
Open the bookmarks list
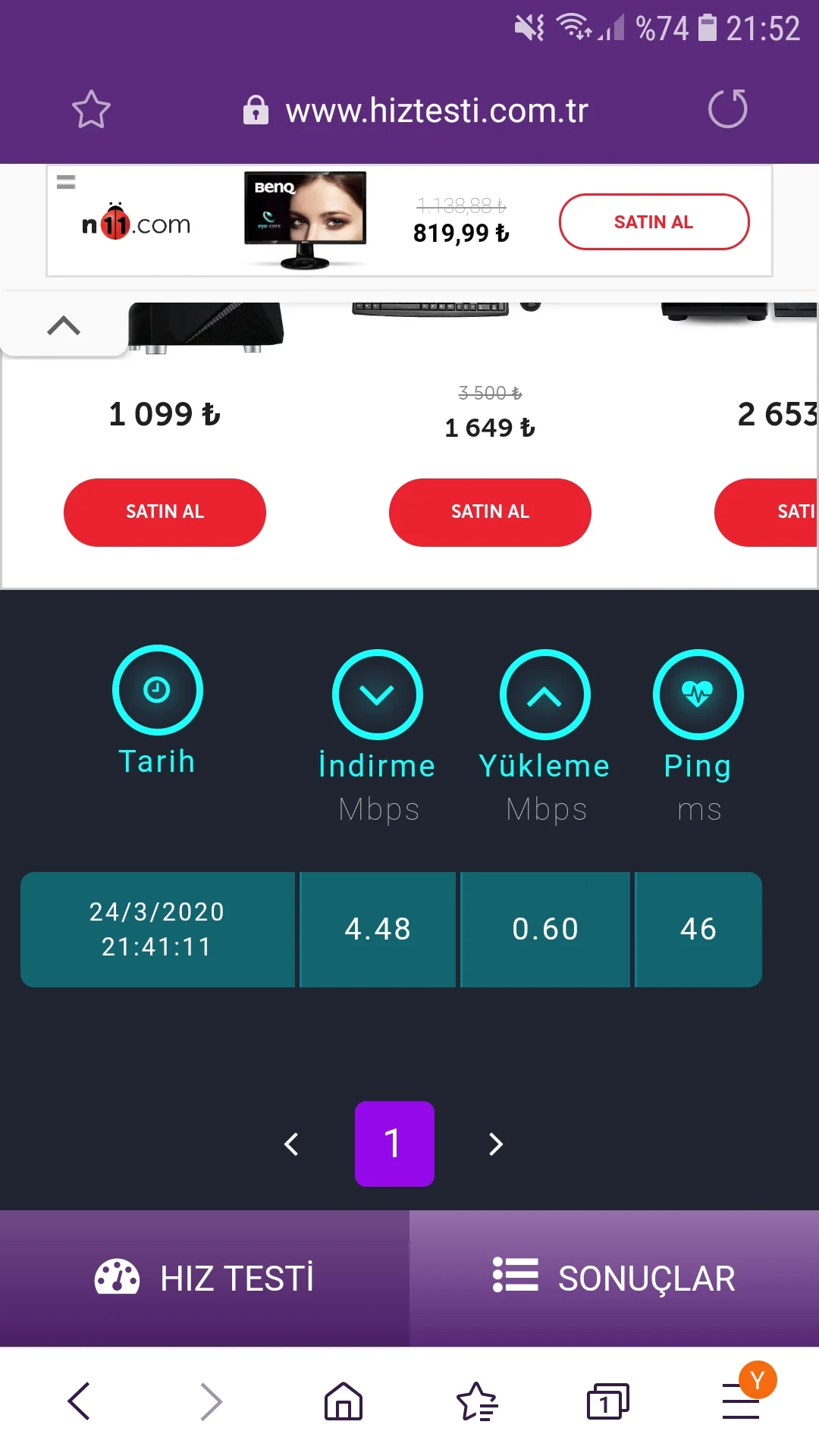476,1401
